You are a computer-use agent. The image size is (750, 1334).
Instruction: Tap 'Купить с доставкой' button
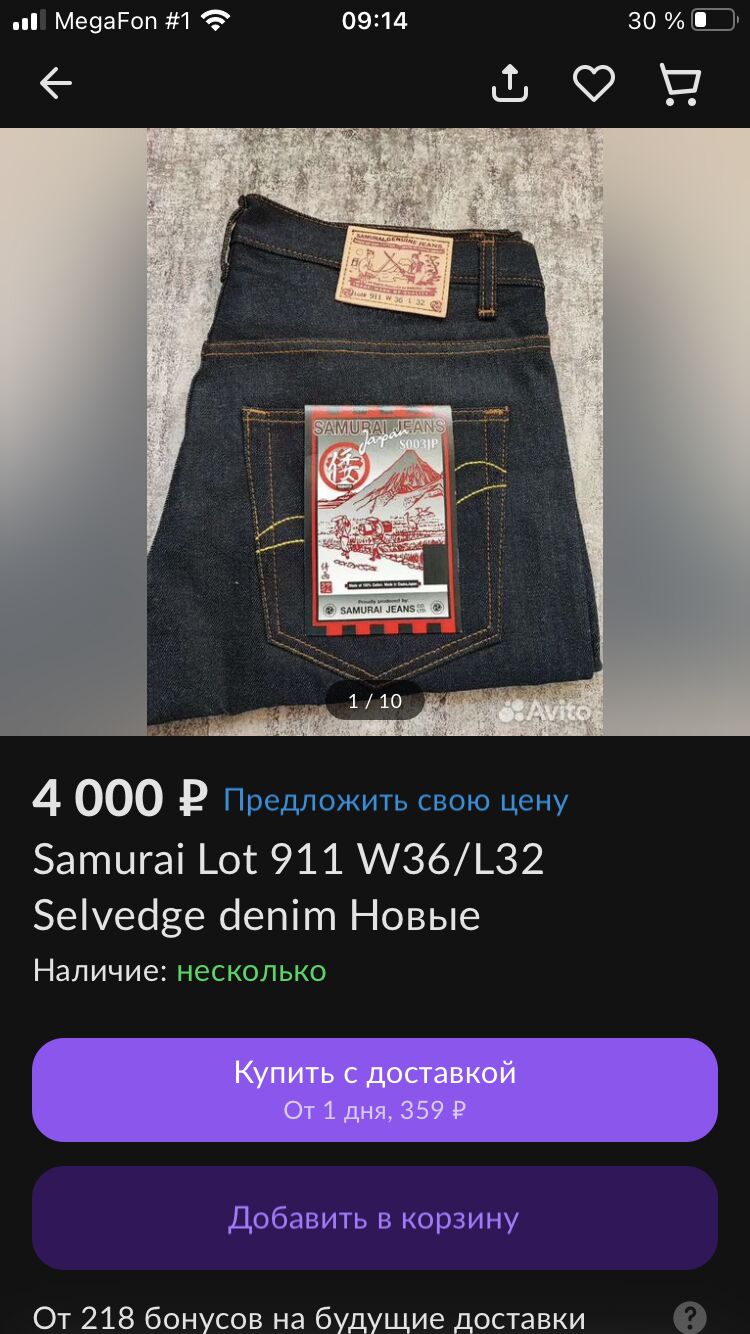tap(375, 1089)
